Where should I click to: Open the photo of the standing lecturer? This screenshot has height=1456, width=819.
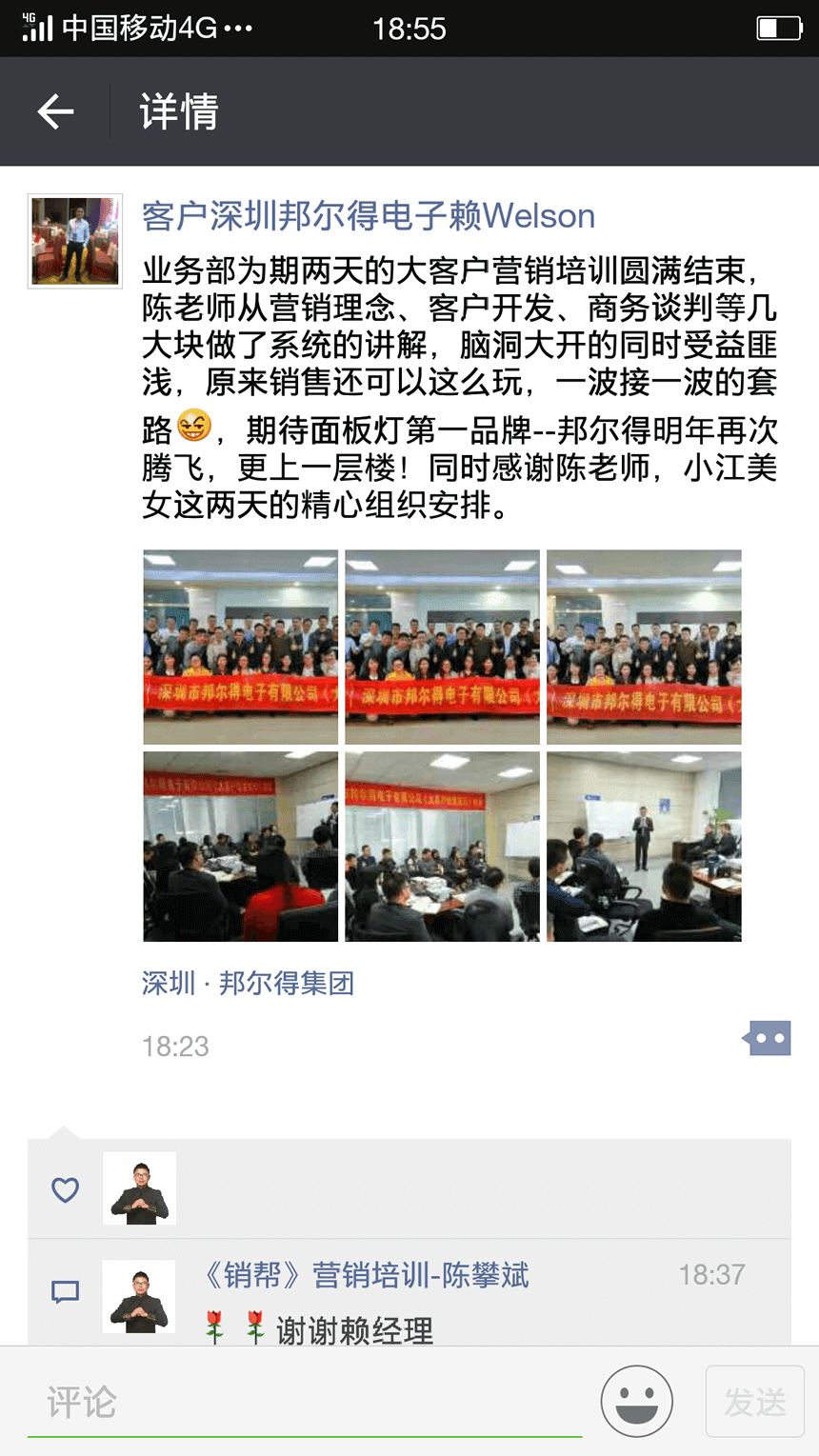point(644,847)
